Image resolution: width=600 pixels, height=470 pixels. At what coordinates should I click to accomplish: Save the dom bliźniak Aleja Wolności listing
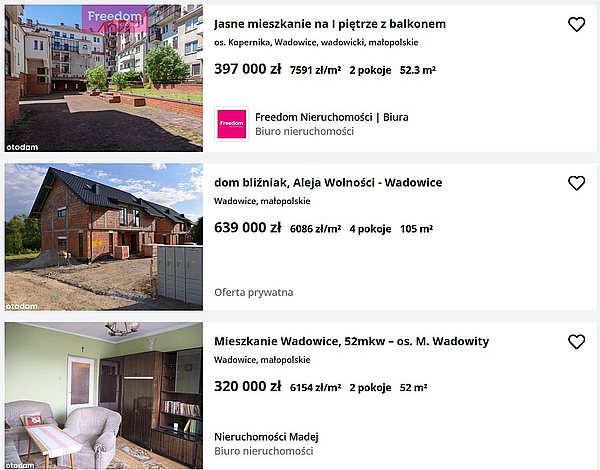(576, 183)
